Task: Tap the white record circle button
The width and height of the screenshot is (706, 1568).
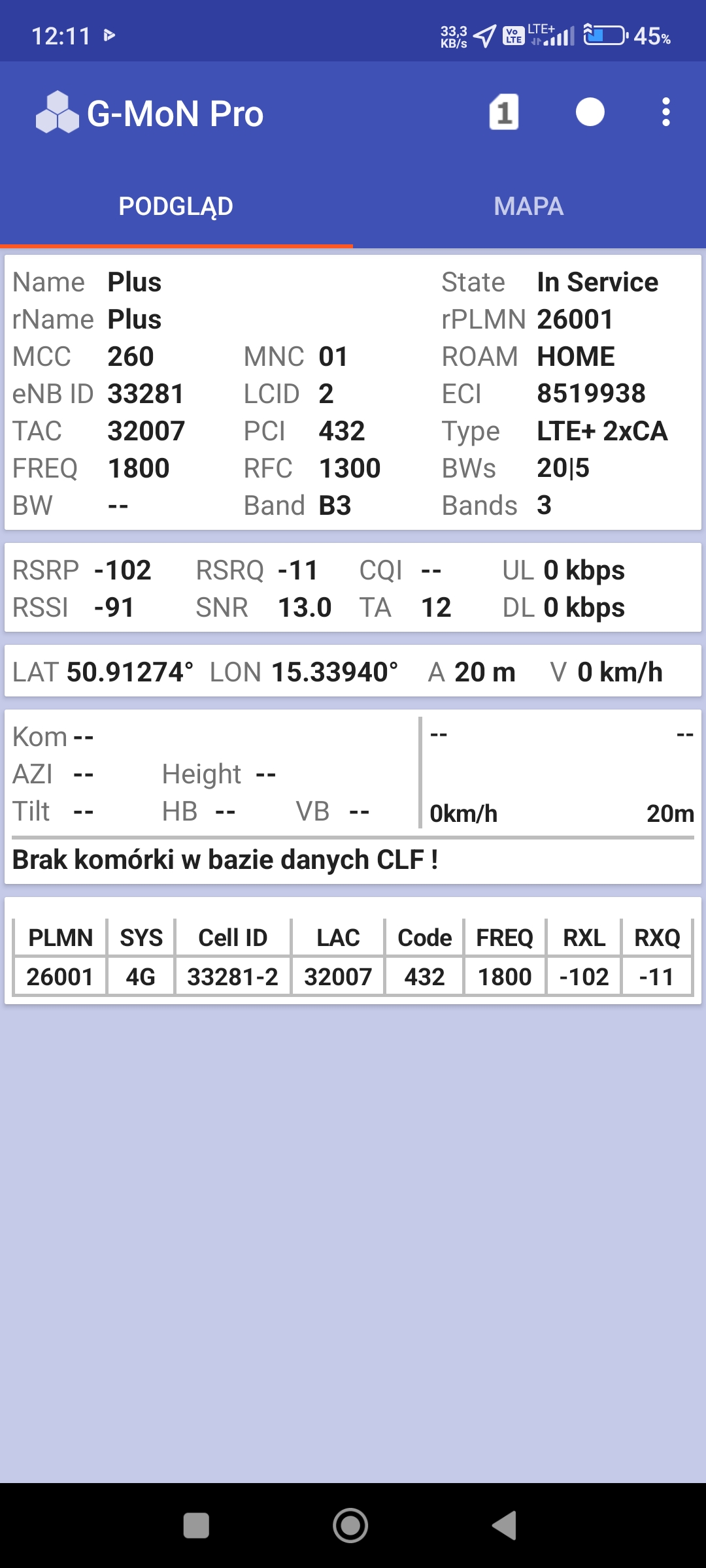Action: coord(590,112)
